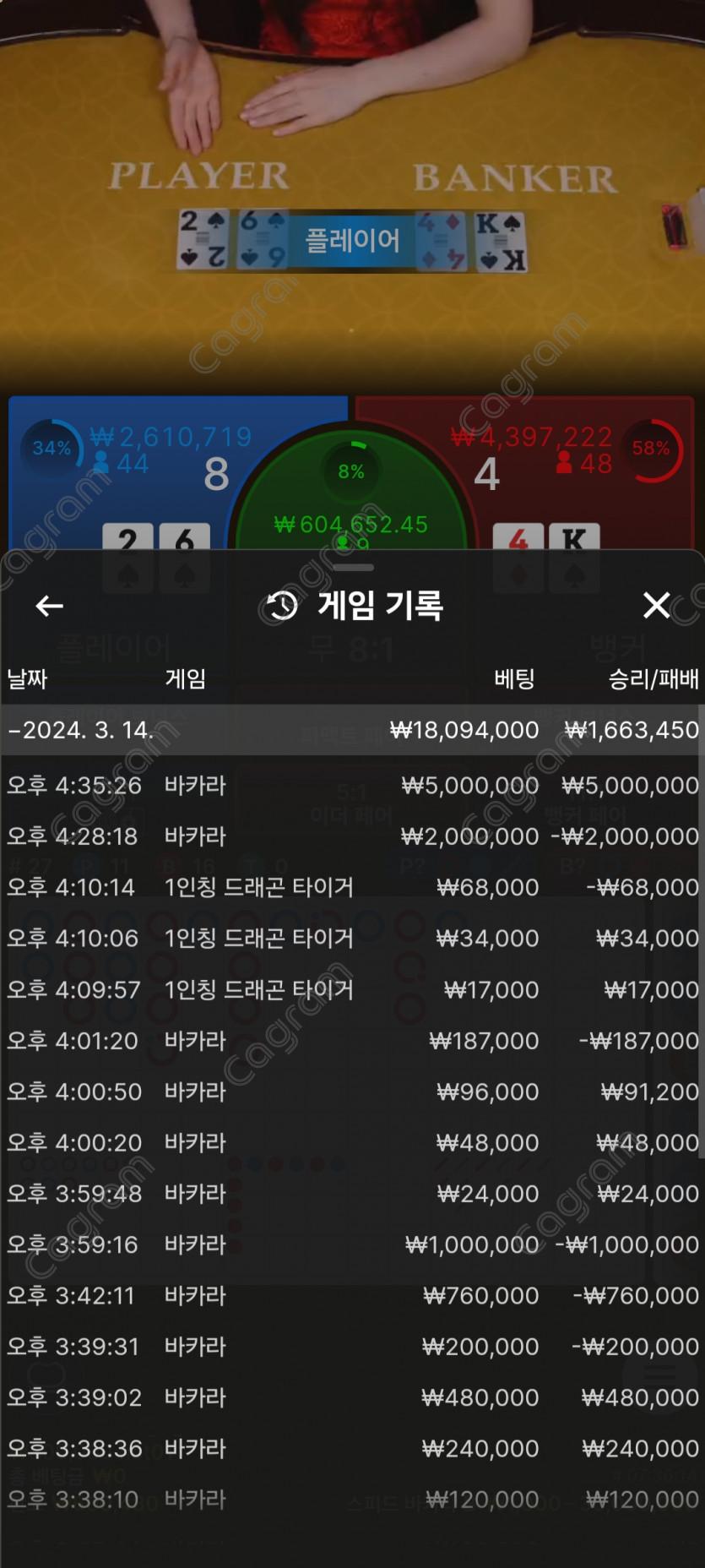Open the 오후 3:39:02 바카라 record
Viewport: 705px width, 1568px height.
pos(352,1397)
